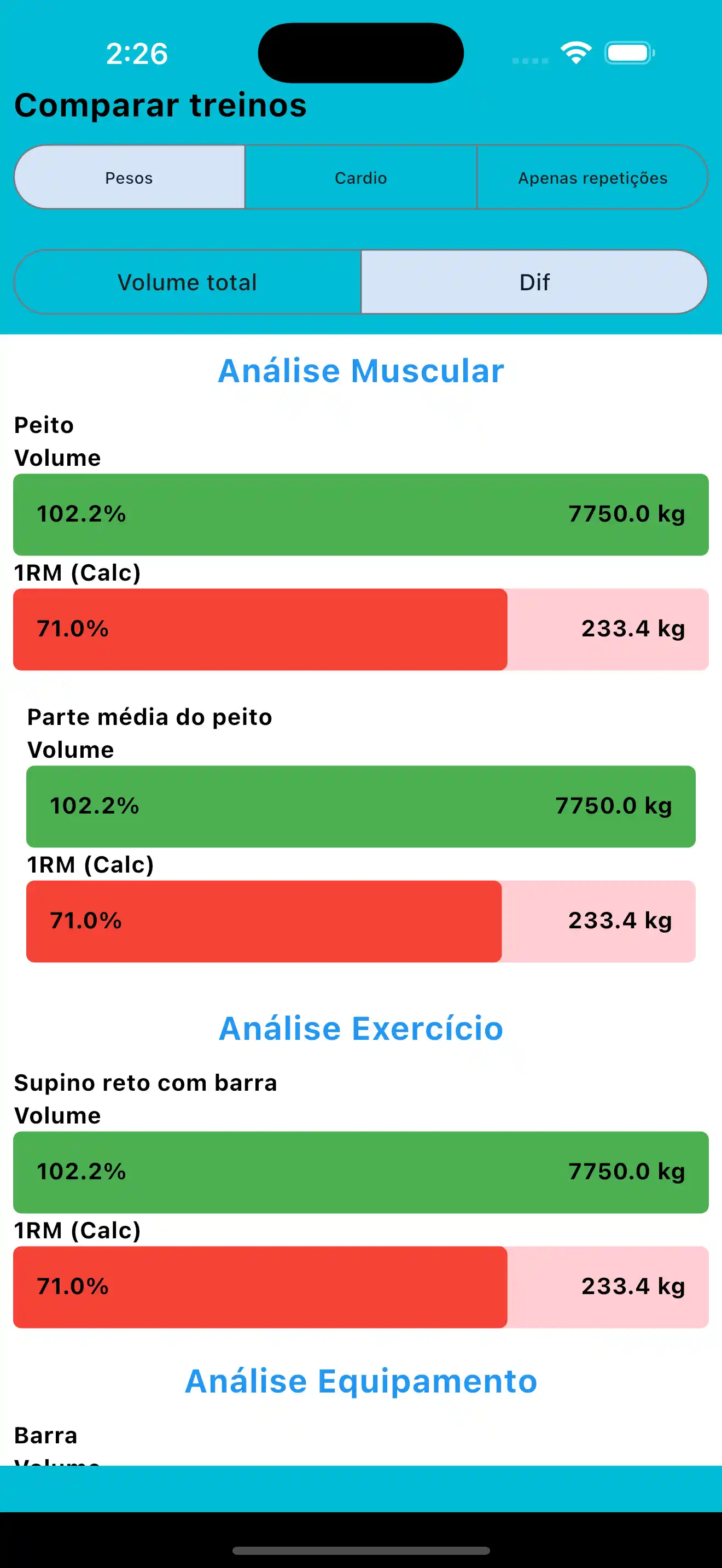The width and height of the screenshot is (722, 1568).
Task: Tap the Análise Equipamento heading
Action: pyautogui.click(x=361, y=1380)
